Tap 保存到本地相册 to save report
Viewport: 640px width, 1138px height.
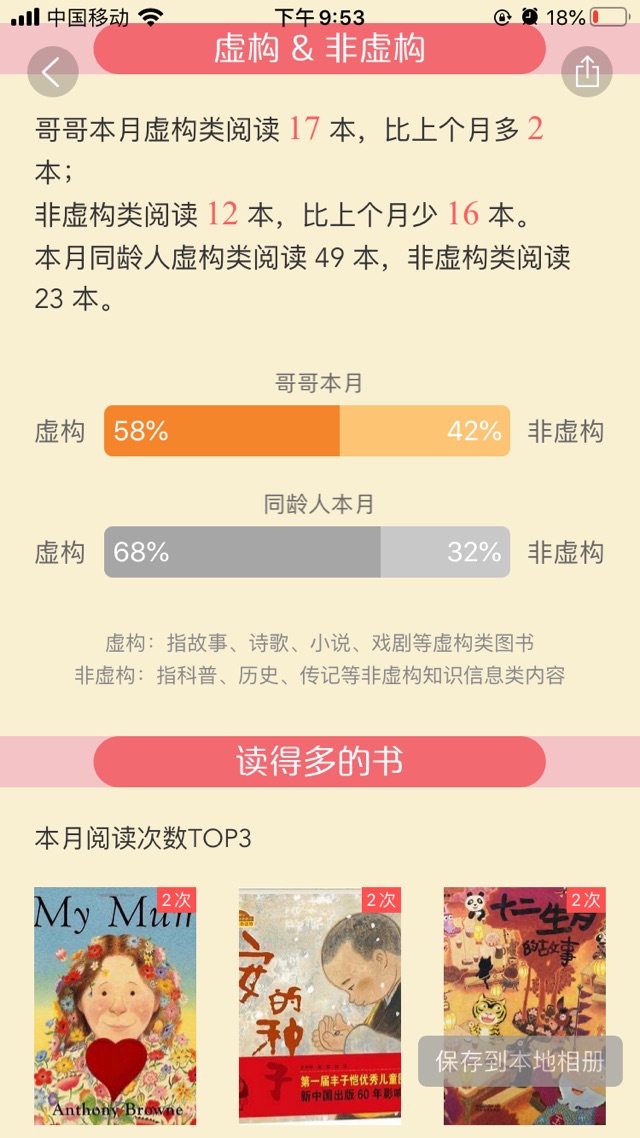coord(520,1061)
